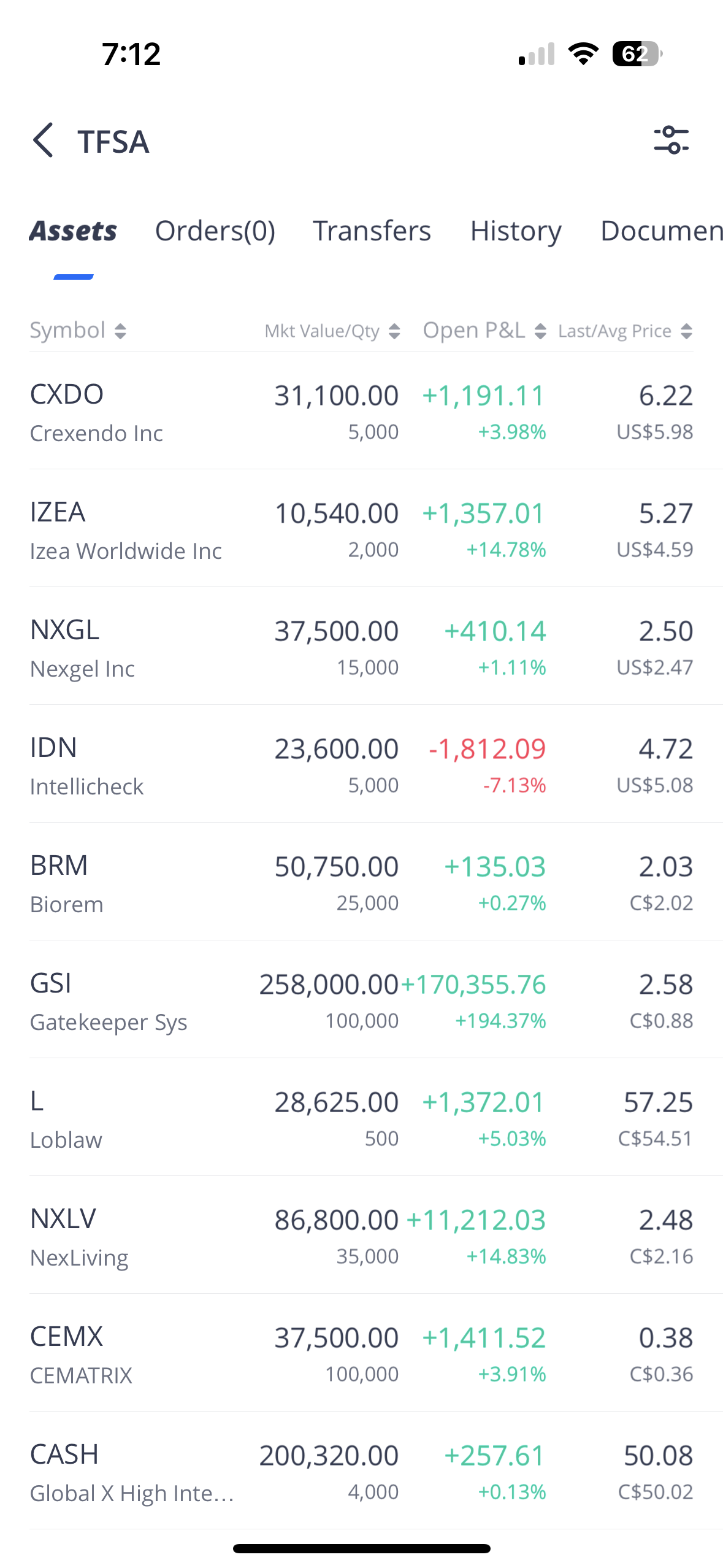The image size is (723, 1568).
Task: Sort holdings by Symbol
Action: pyautogui.click(x=78, y=331)
